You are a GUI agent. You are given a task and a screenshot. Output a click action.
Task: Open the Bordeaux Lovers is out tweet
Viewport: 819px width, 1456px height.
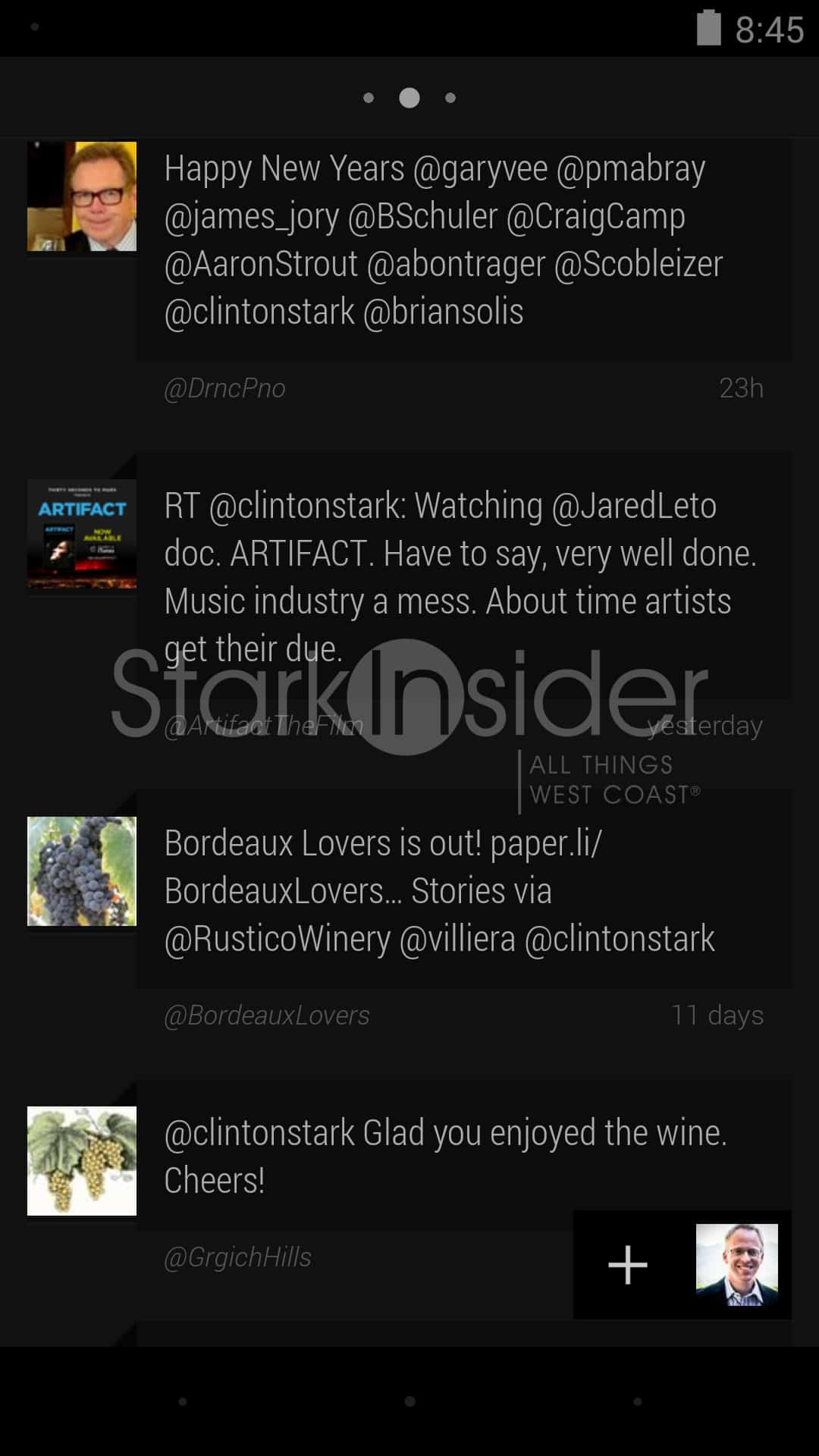[463, 890]
